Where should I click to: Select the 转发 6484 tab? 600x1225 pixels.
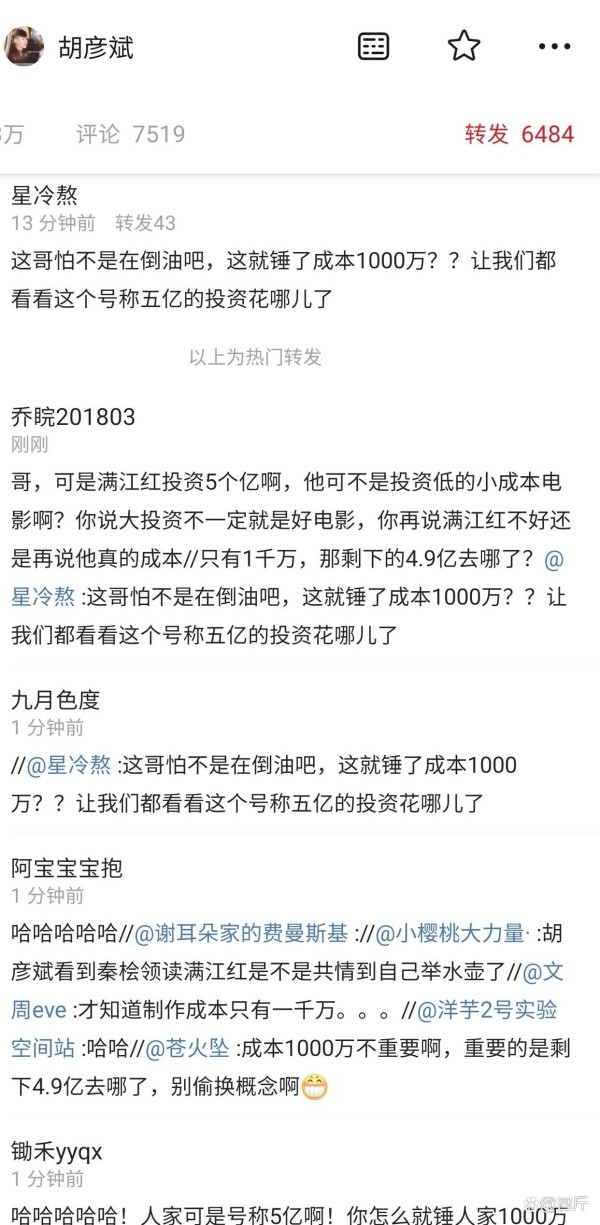point(519,134)
